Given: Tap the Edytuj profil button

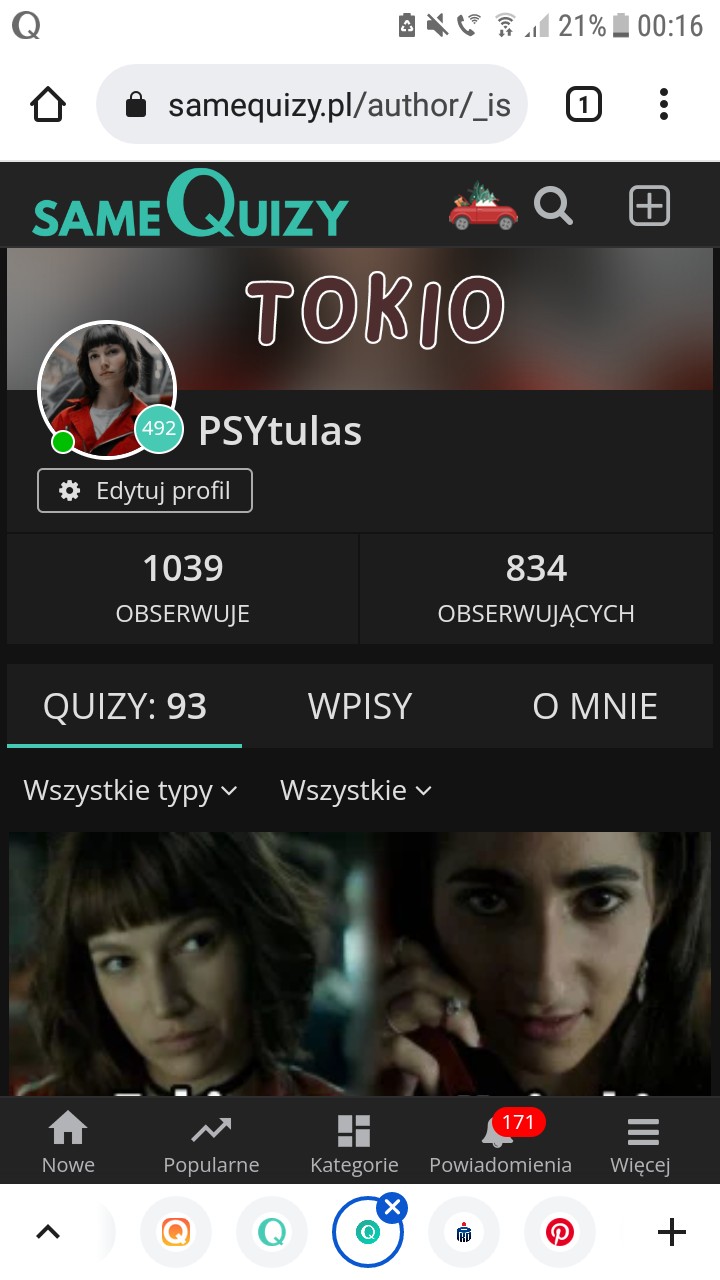Looking at the screenshot, I should (145, 491).
